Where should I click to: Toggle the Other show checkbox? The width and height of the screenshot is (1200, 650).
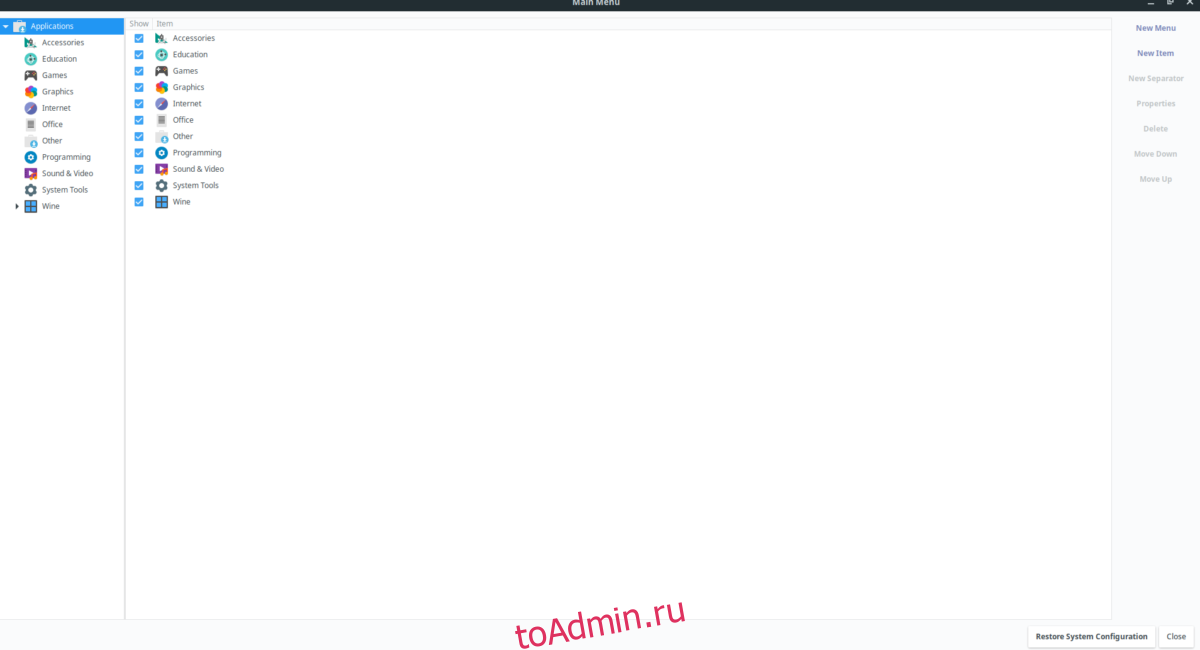click(x=139, y=136)
